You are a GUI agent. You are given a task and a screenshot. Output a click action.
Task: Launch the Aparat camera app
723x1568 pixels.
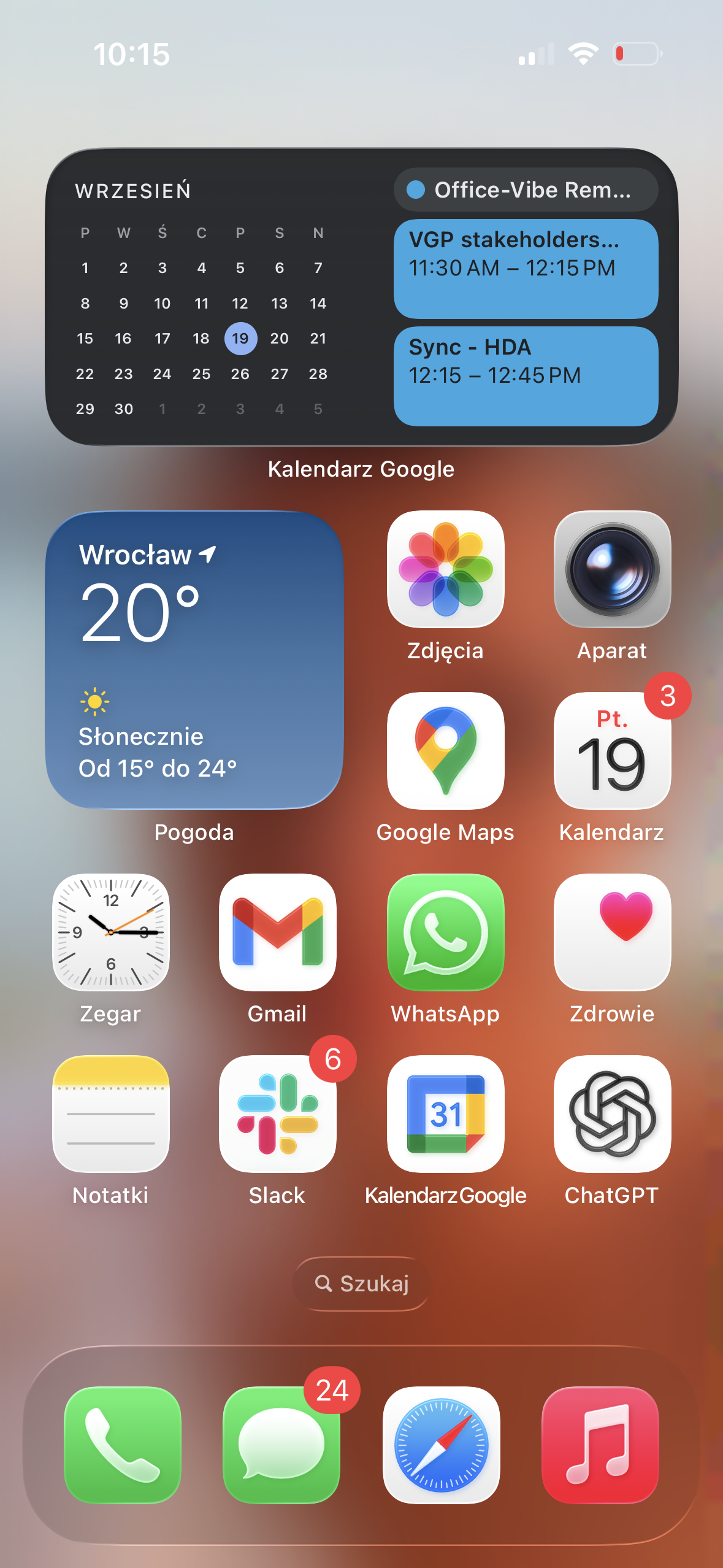tap(612, 569)
